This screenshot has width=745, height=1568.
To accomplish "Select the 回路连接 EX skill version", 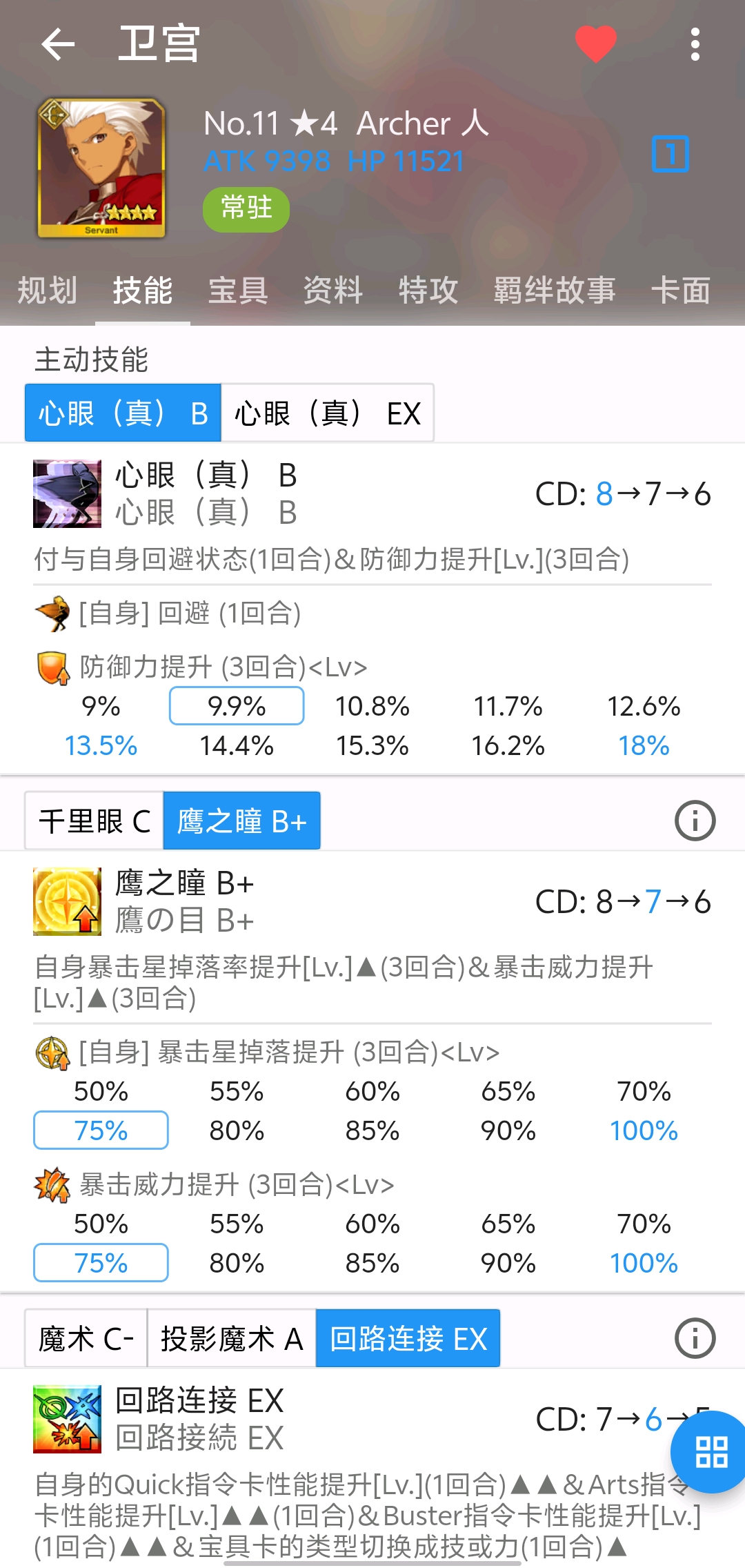I will pyautogui.click(x=408, y=1338).
